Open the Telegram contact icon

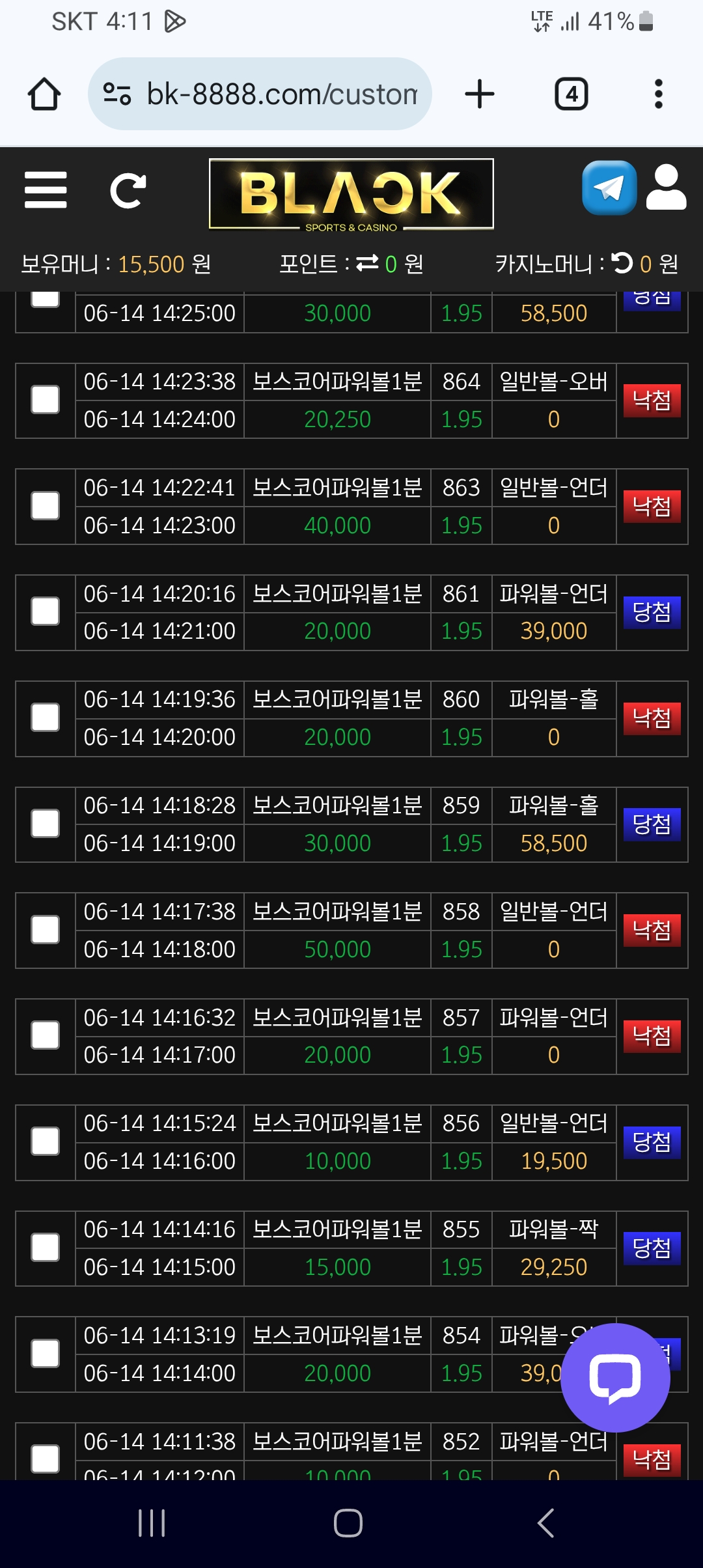[609, 188]
